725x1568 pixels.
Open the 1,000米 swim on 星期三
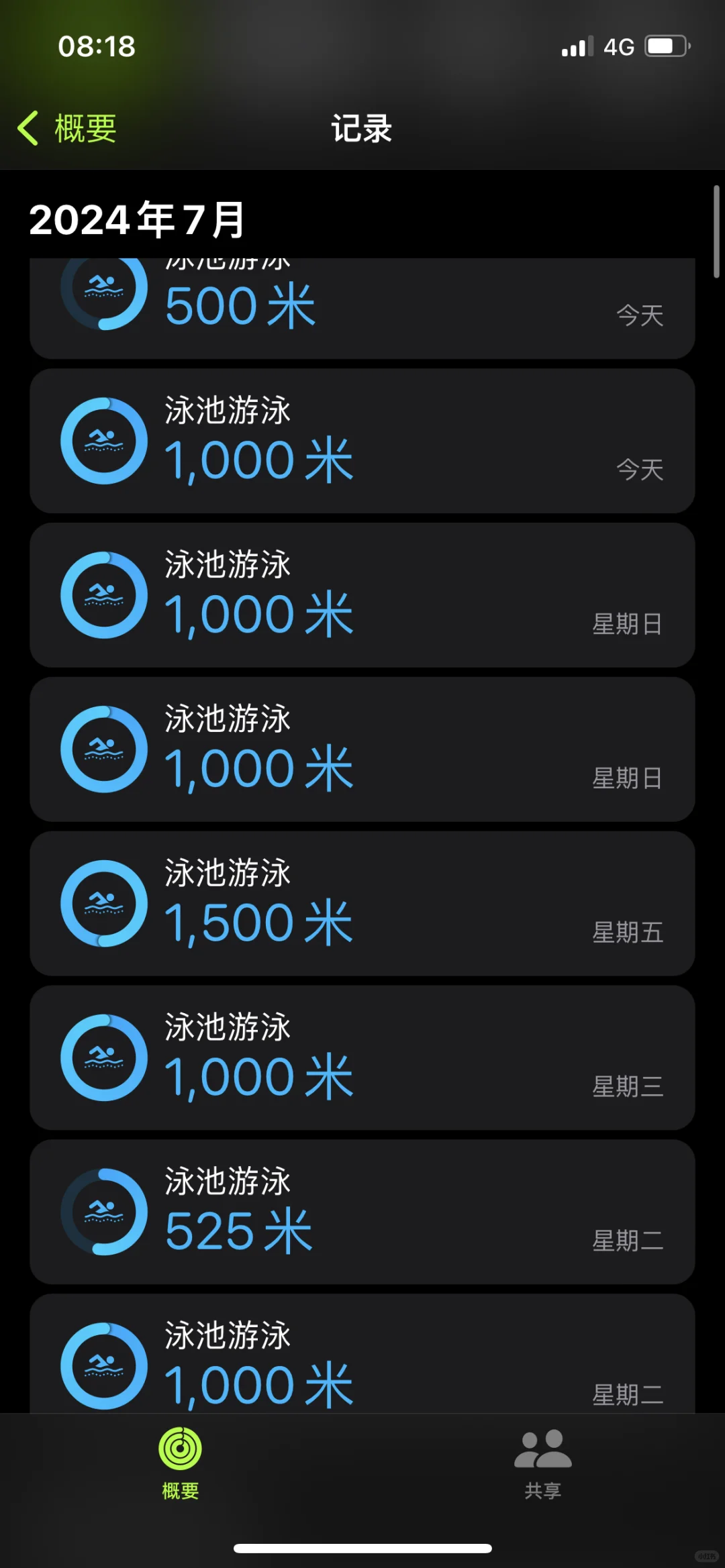362,1057
